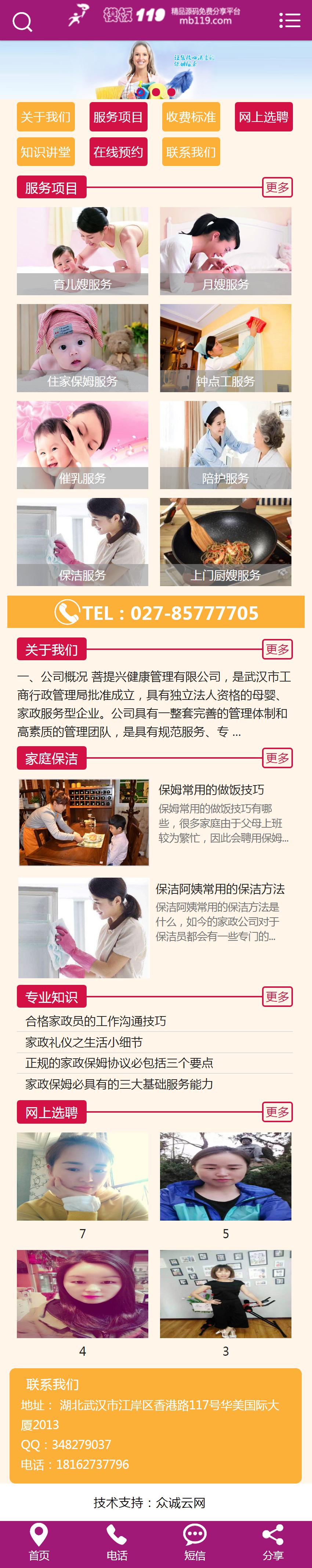
Task: View candidate number 7 photo
Action: (x=83, y=1176)
